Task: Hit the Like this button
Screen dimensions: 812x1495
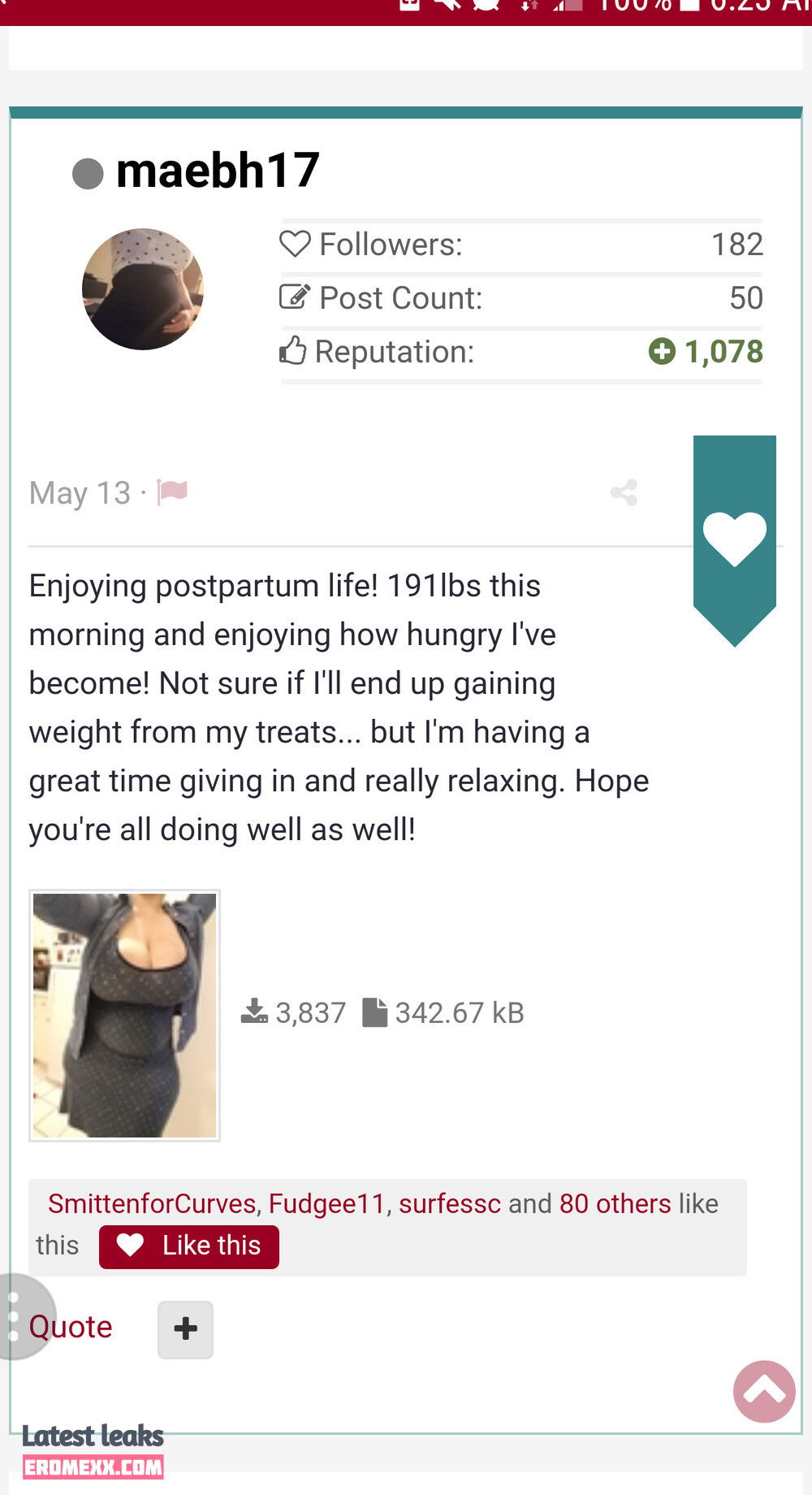Action: coord(189,1246)
